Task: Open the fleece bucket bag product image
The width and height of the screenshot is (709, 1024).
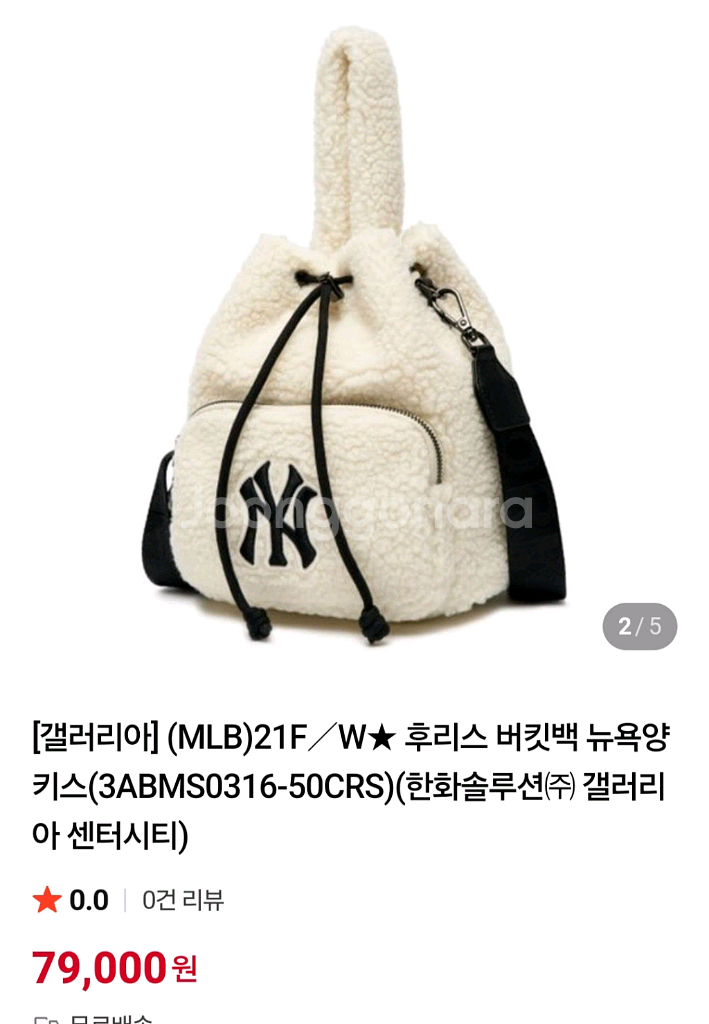Action: tap(354, 340)
